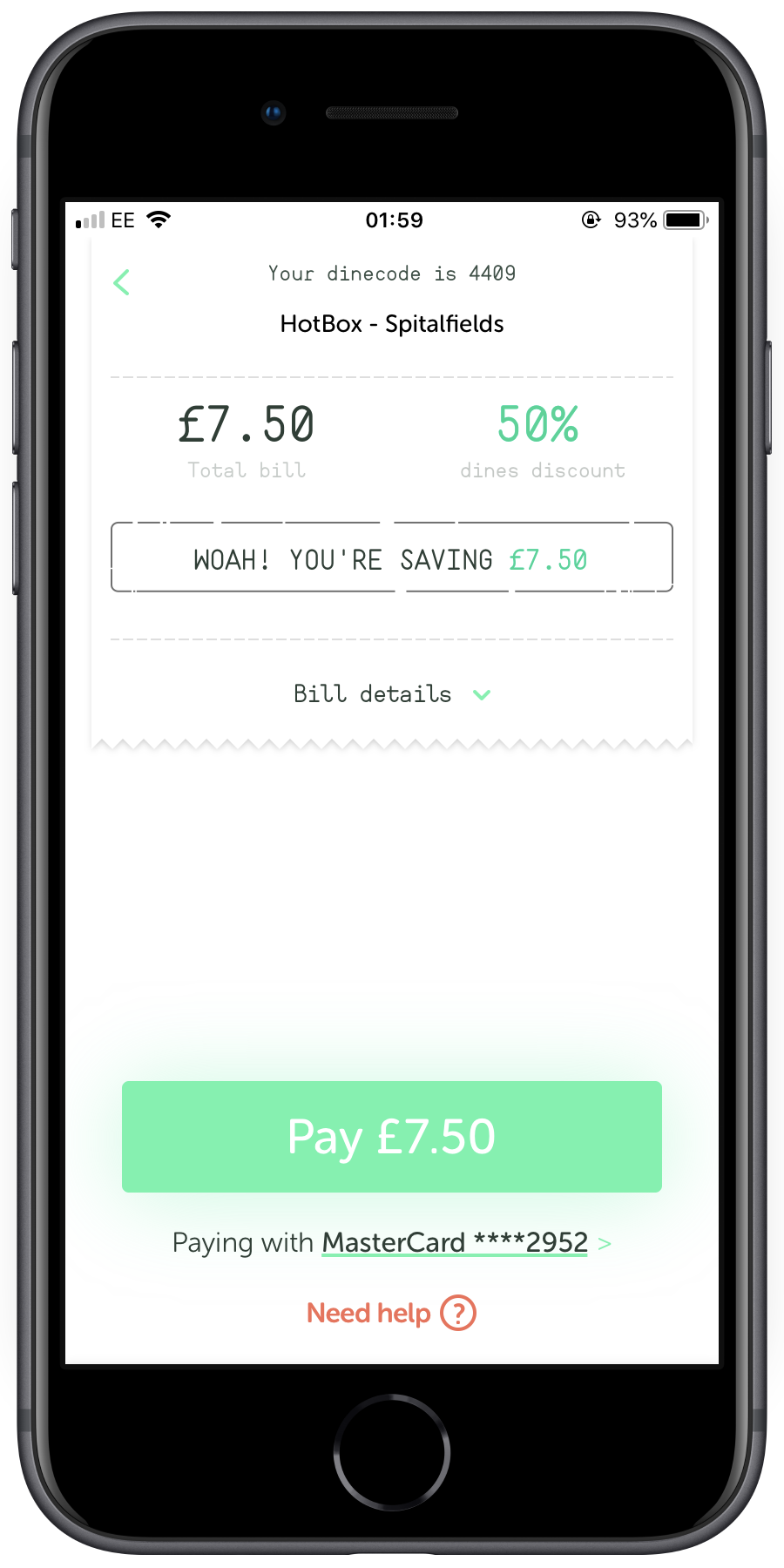Open the Need help link

pyautogui.click(x=391, y=1313)
